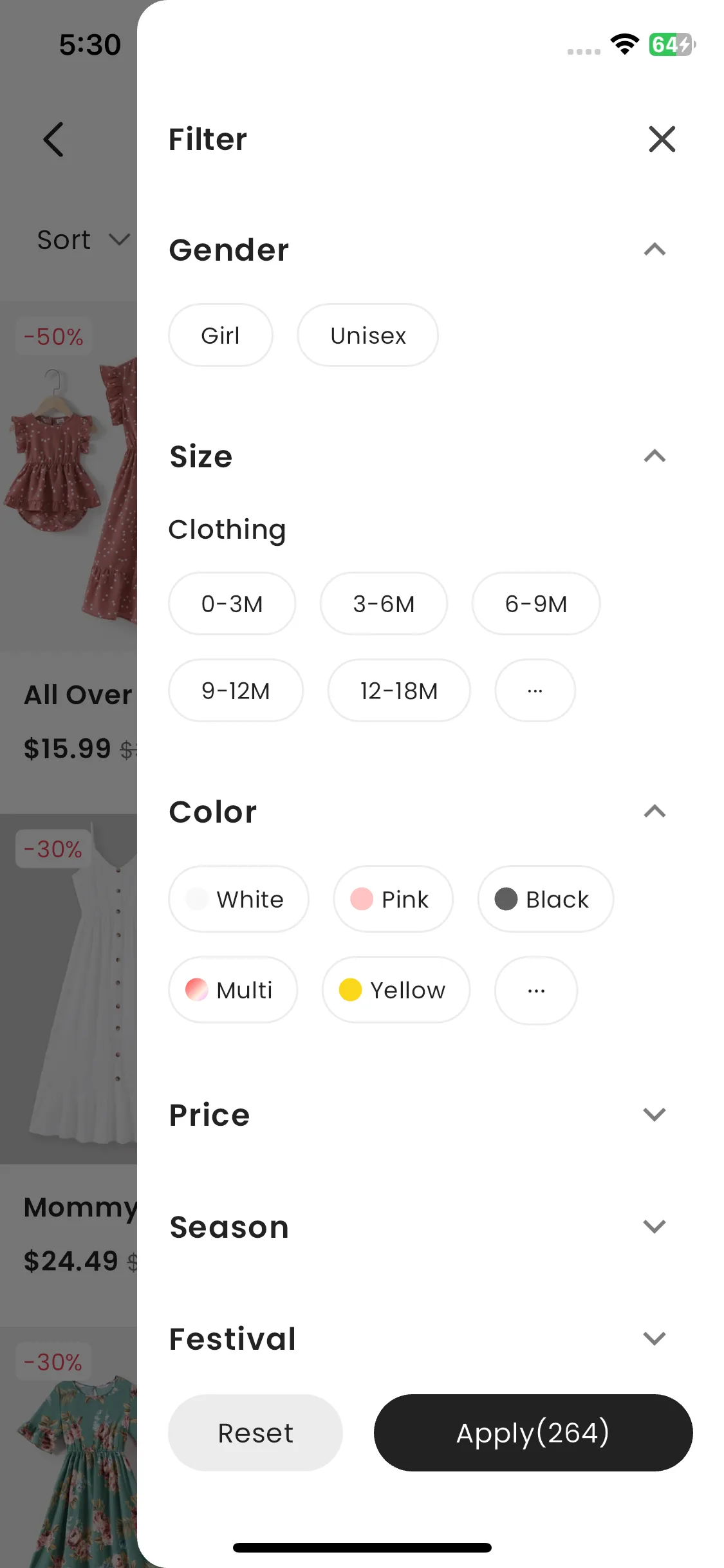This screenshot has width=724, height=1568.
Task: Filter by Pink color
Action: coord(393,899)
